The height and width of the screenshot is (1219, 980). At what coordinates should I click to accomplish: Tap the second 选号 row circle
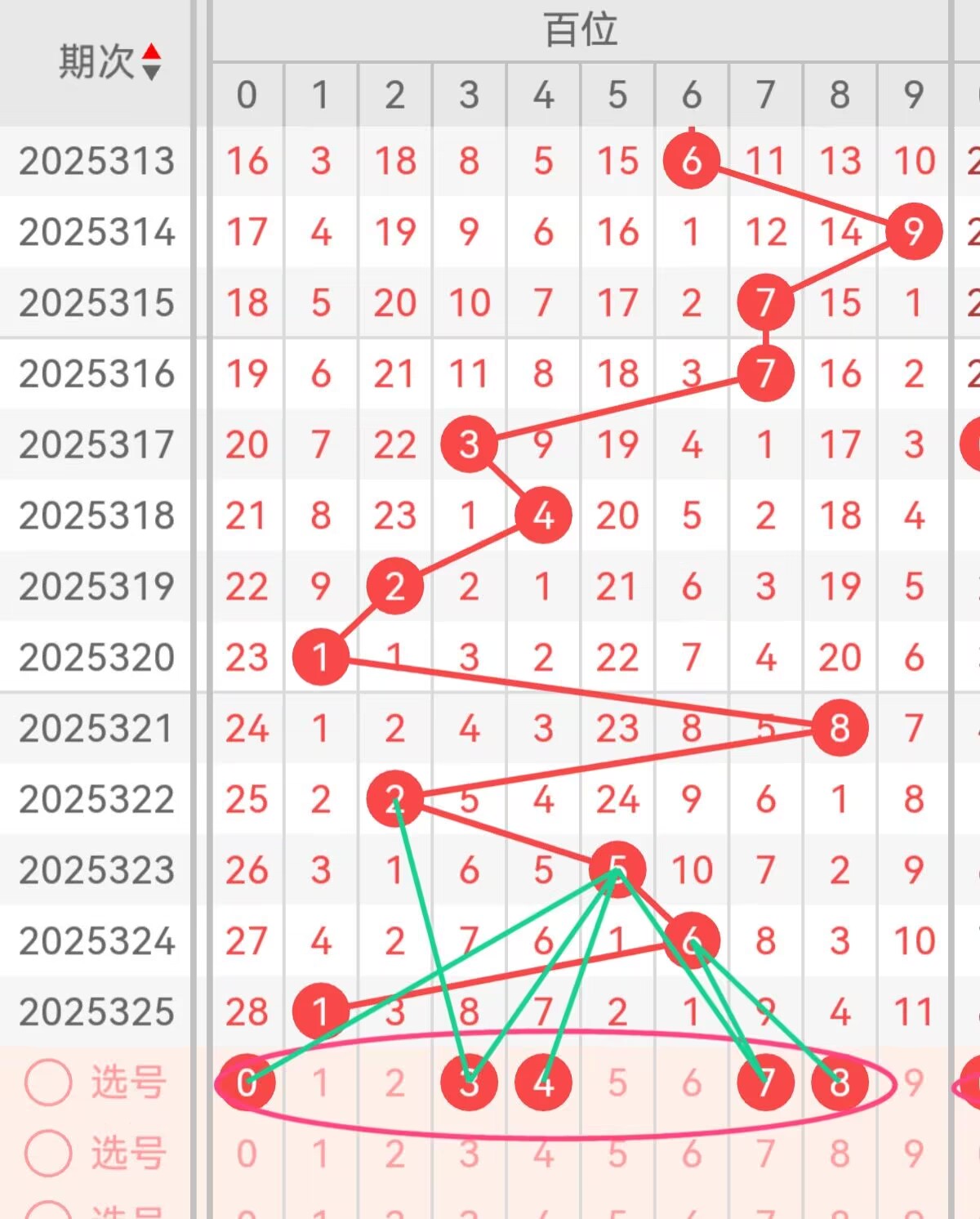coord(48,1153)
